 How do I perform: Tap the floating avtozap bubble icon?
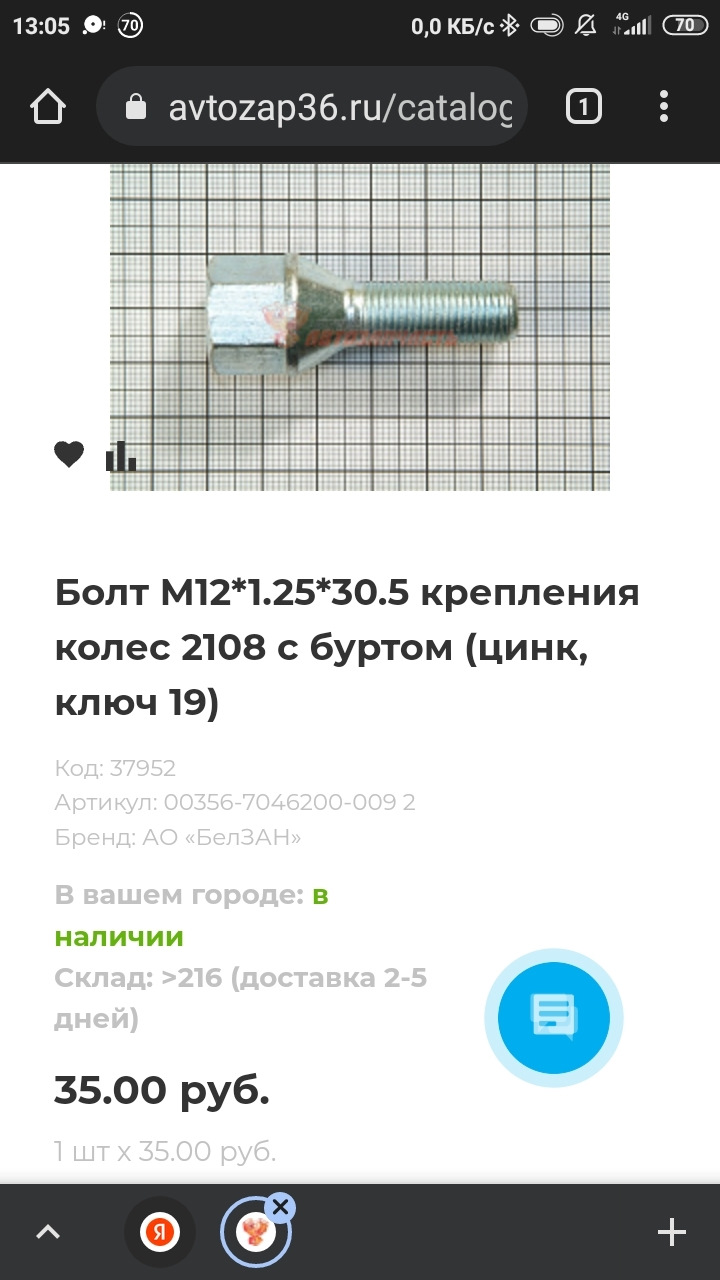pos(258,1233)
